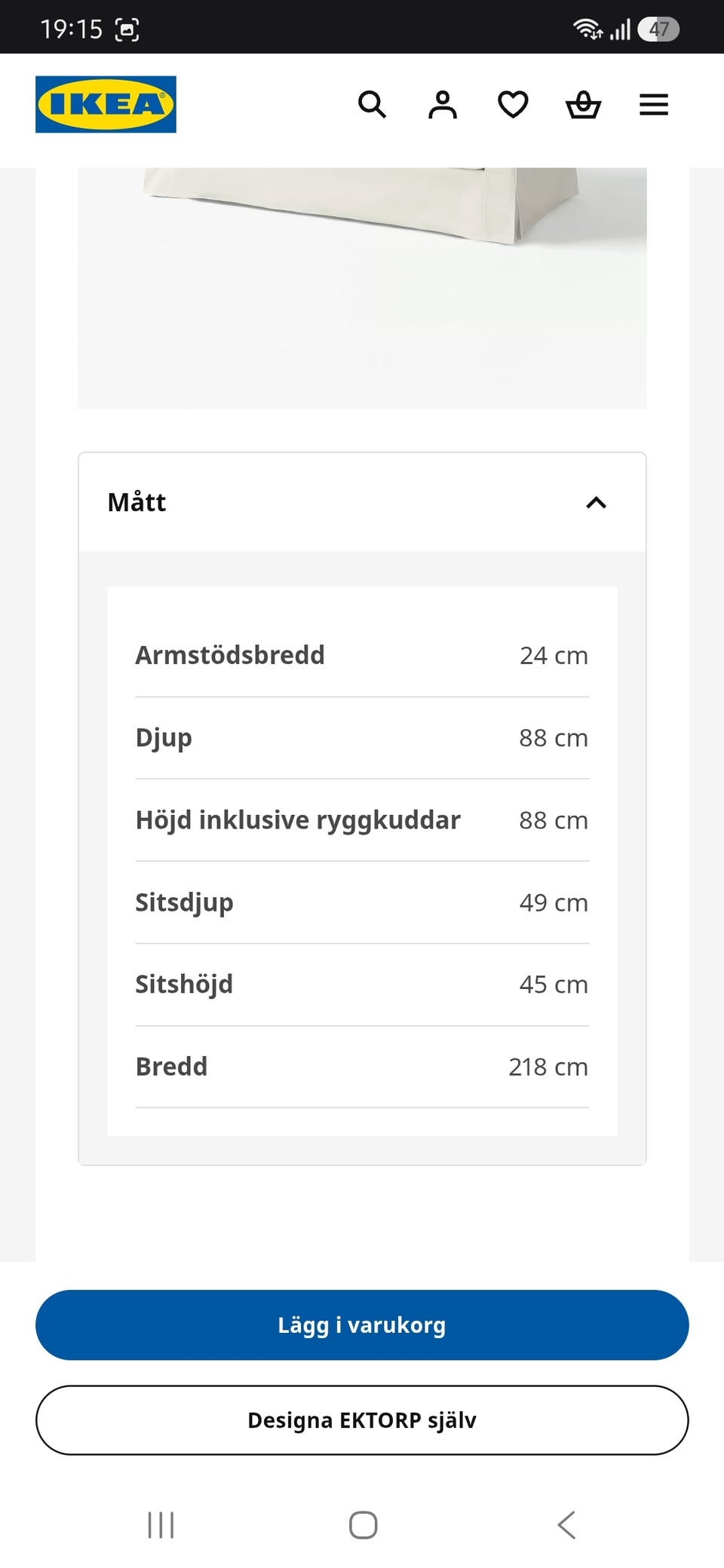Open the recent apps overview

click(x=161, y=1524)
